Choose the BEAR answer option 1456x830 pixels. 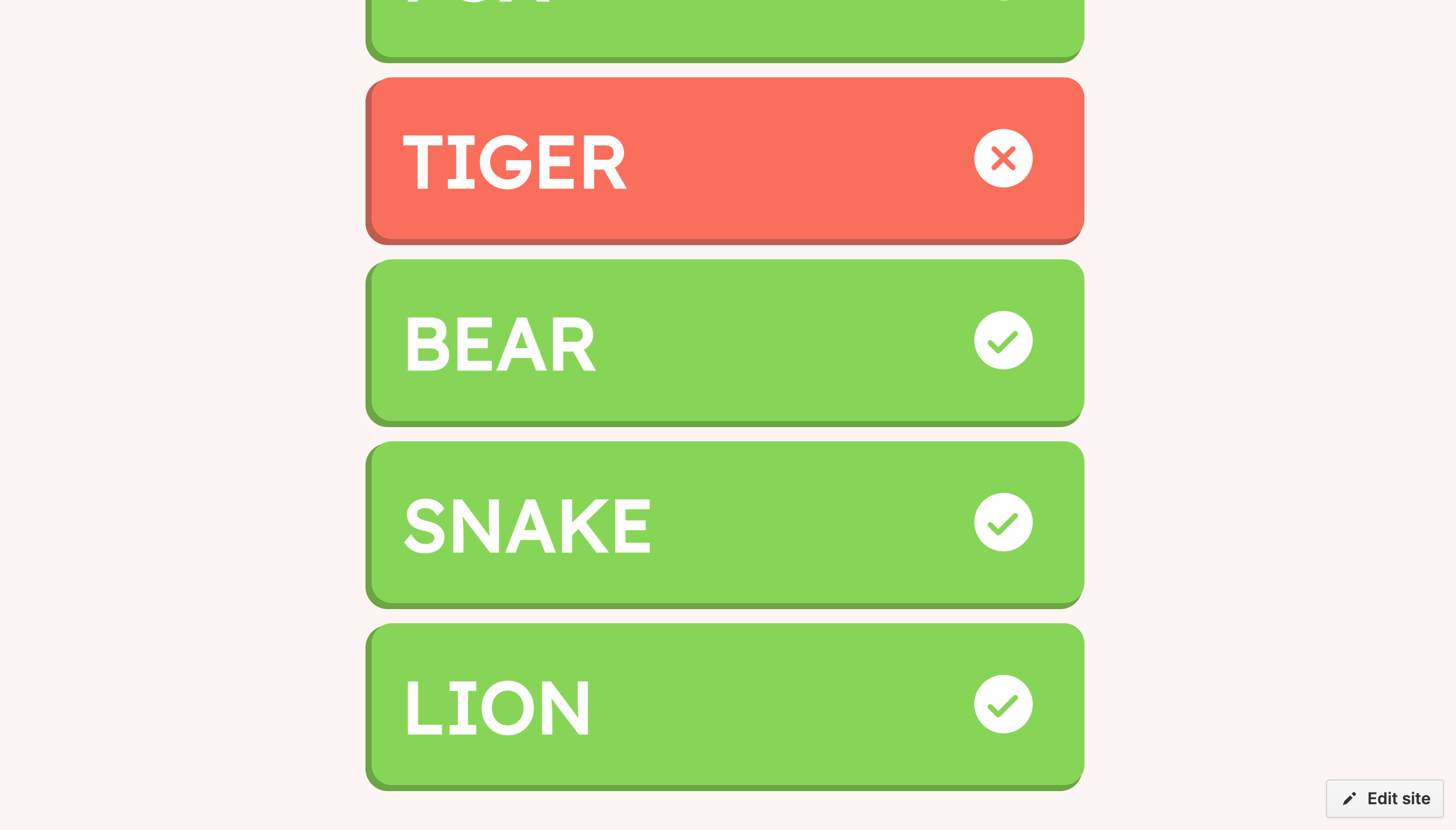[x=724, y=342]
